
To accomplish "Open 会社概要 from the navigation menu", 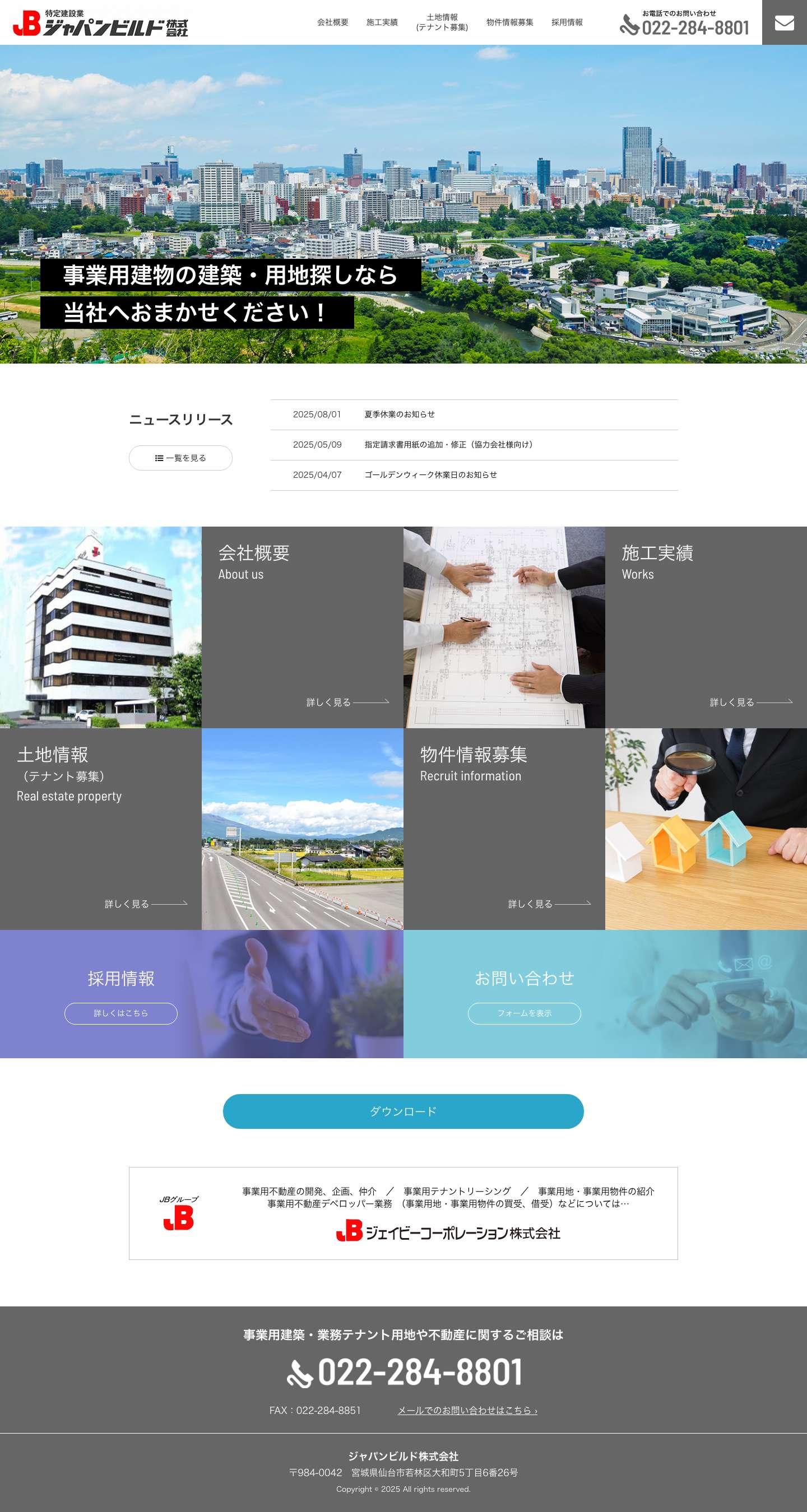I will (x=332, y=22).
